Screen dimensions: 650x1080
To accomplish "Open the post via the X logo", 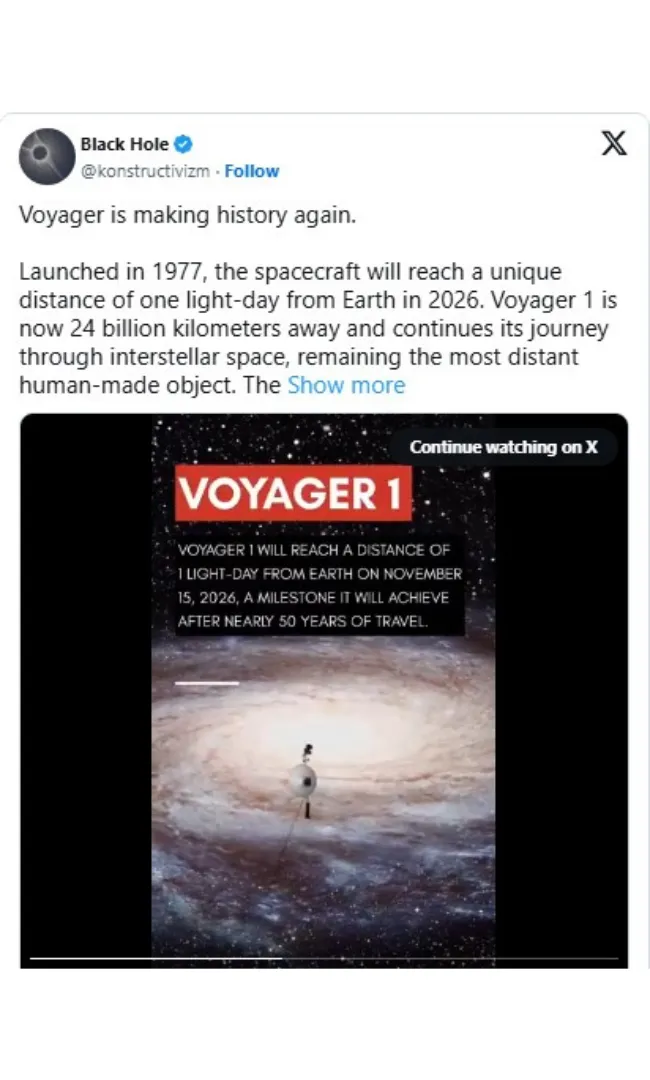I will (614, 144).
